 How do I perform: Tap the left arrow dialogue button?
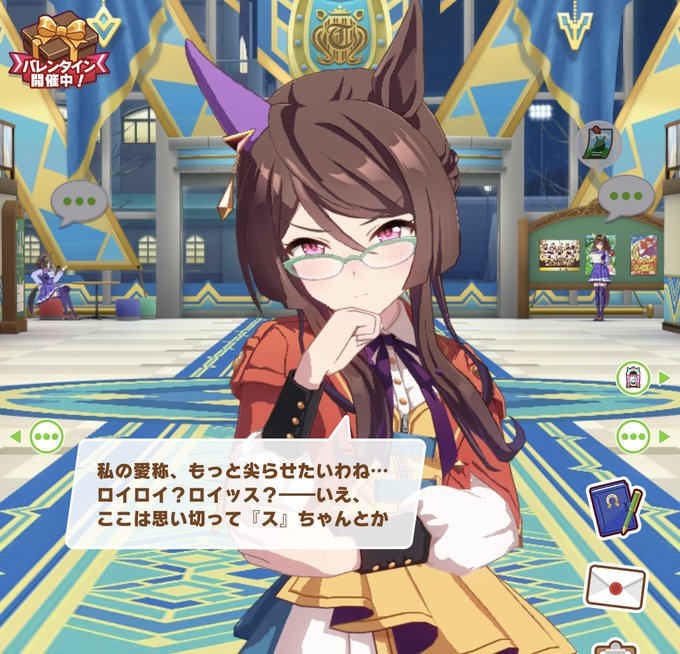(x=40, y=436)
